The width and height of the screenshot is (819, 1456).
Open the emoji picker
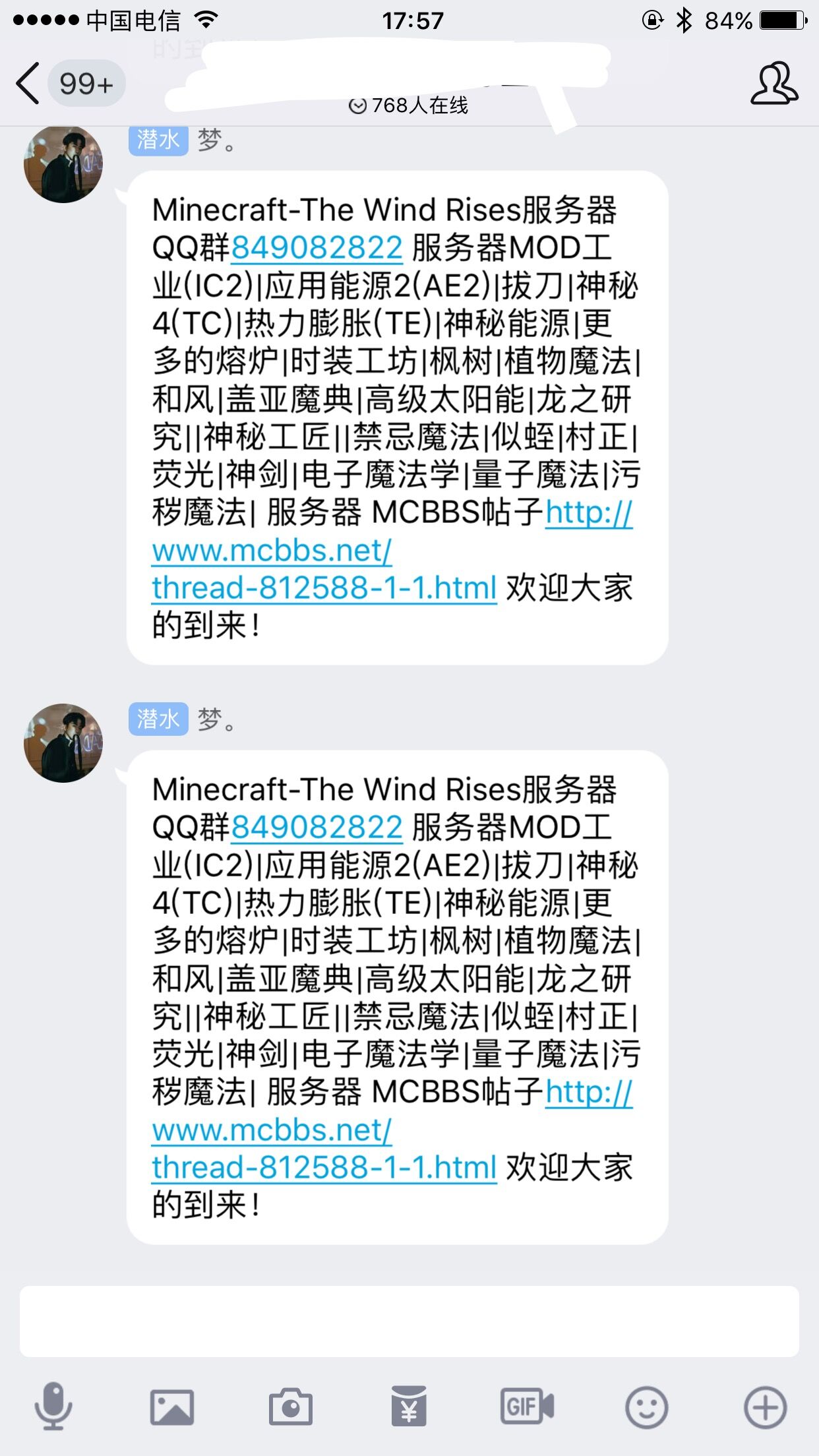[646, 1407]
